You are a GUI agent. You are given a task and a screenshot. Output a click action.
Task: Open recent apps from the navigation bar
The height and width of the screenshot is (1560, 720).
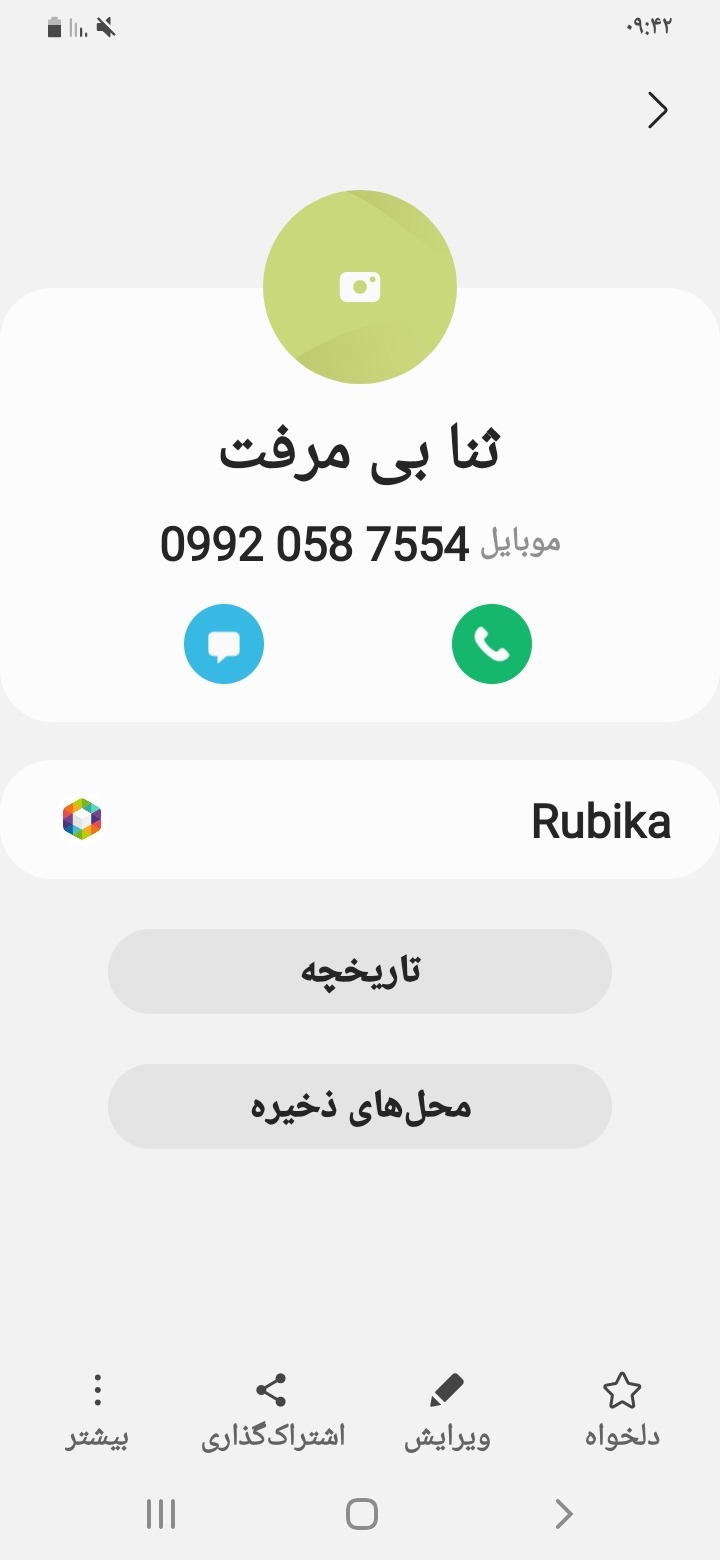click(x=160, y=1514)
